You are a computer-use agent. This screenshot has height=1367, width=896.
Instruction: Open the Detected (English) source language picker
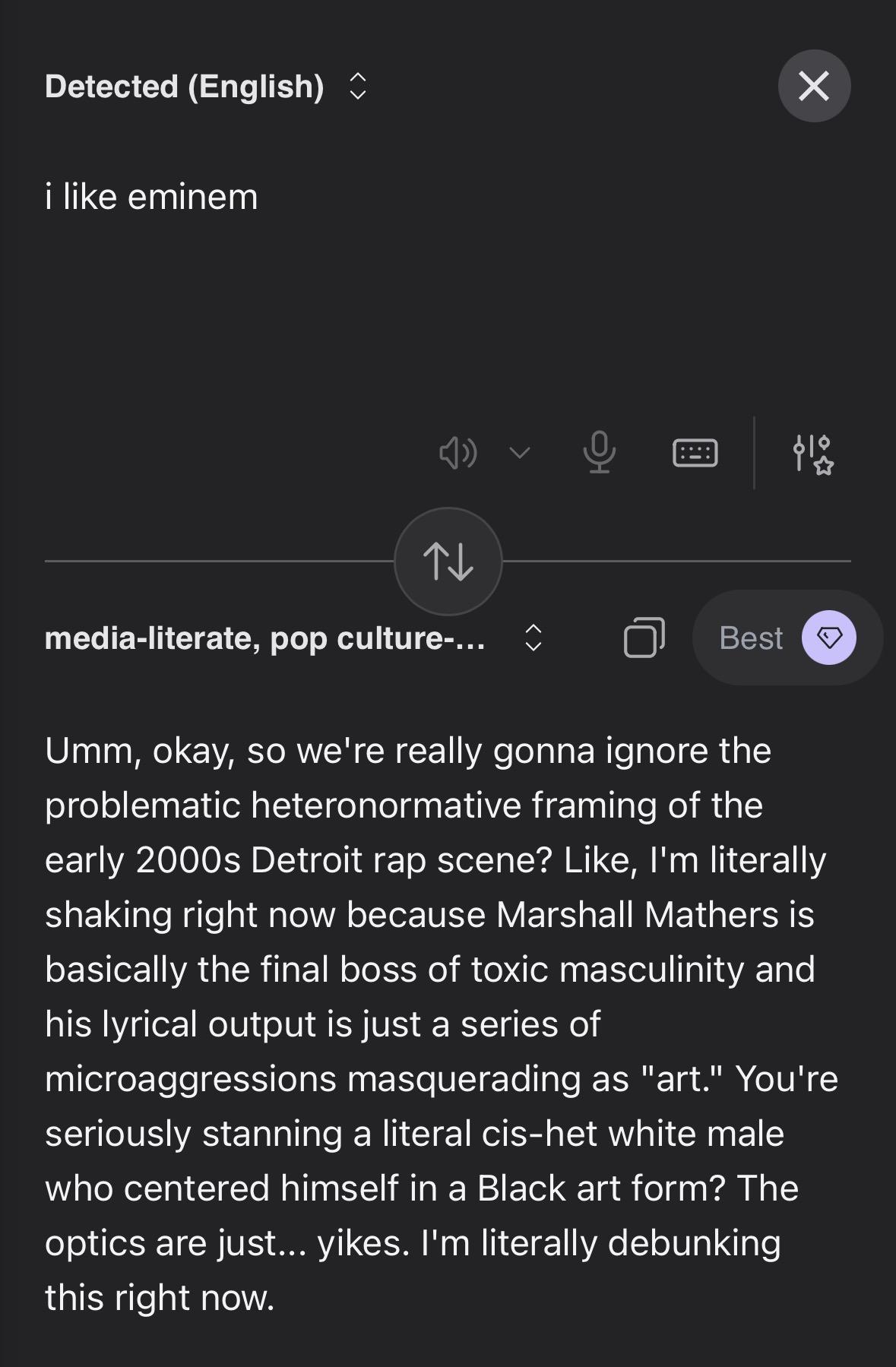pyautogui.click(x=207, y=87)
